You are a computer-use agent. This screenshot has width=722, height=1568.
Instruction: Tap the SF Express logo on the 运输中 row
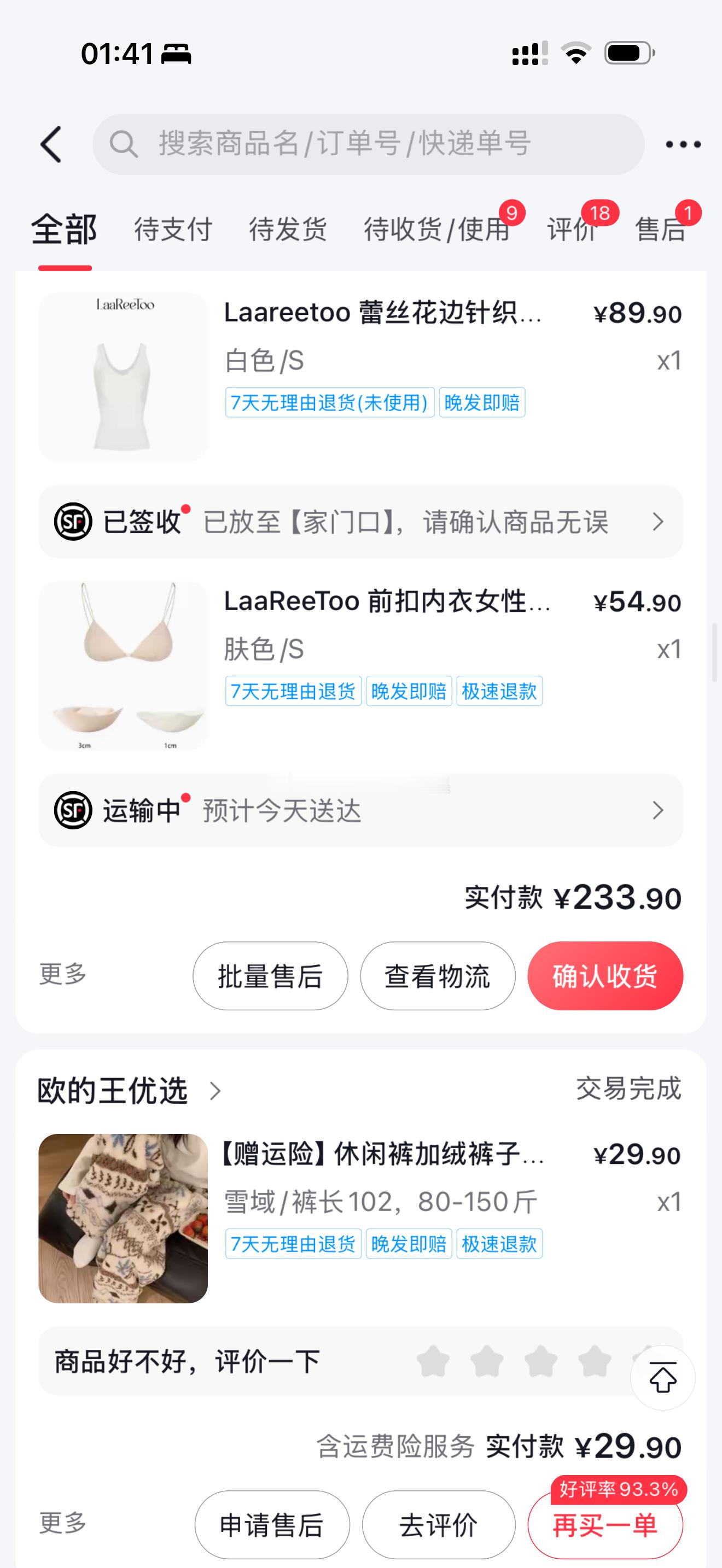point(71,810)
